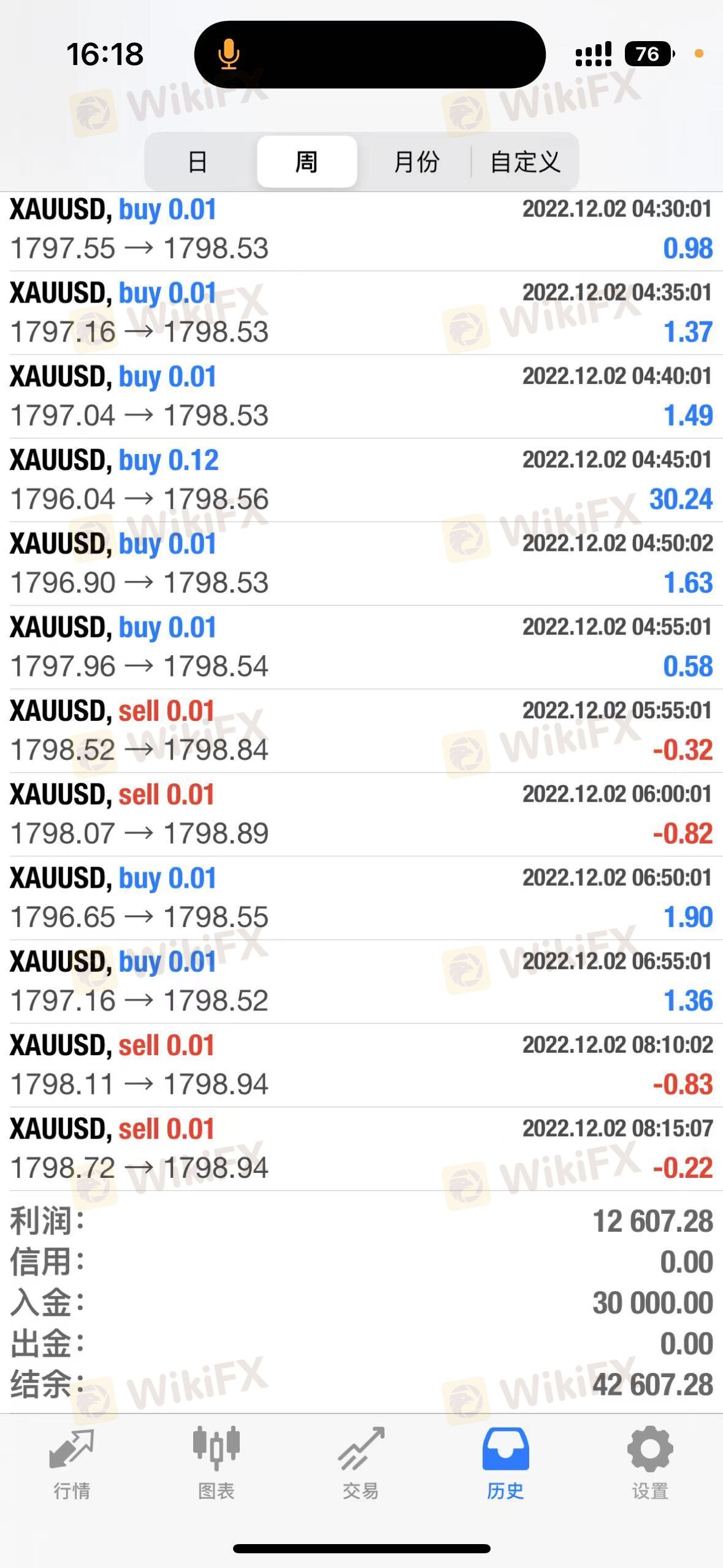Go to the 图表 chart tab
This screenshot has width=723, height=1568.
(216, 1464)
